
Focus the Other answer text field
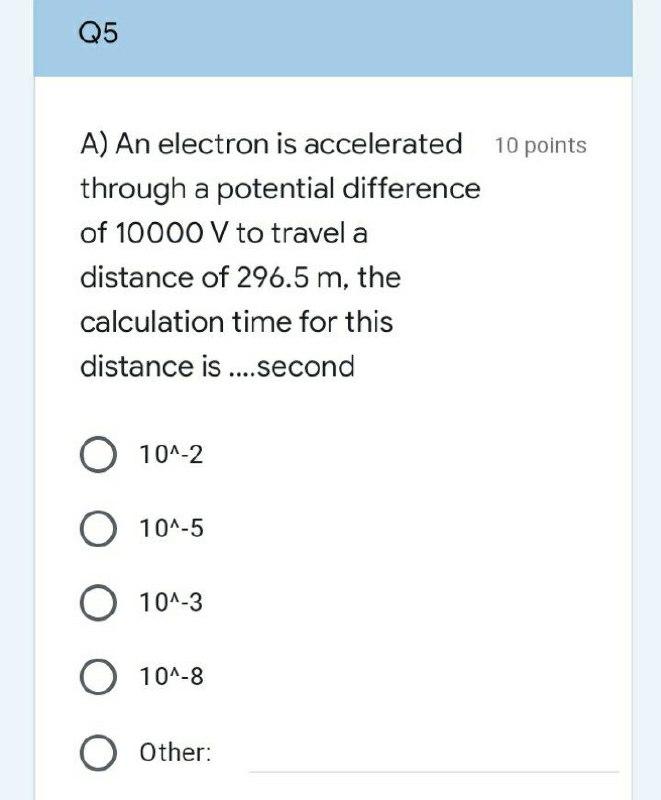click(432, 754)
